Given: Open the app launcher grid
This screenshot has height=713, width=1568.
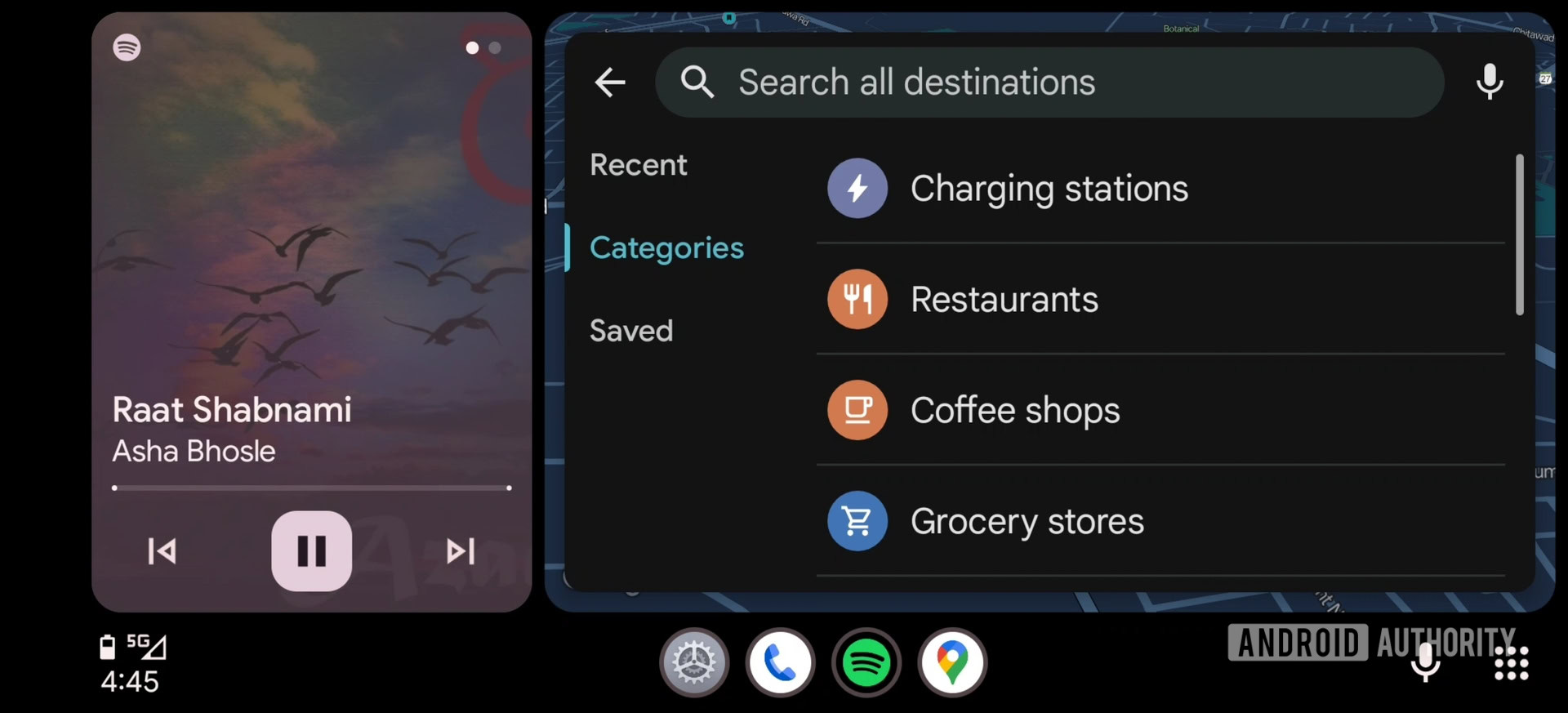Looking at the screenshot, I should (1511, 663).
